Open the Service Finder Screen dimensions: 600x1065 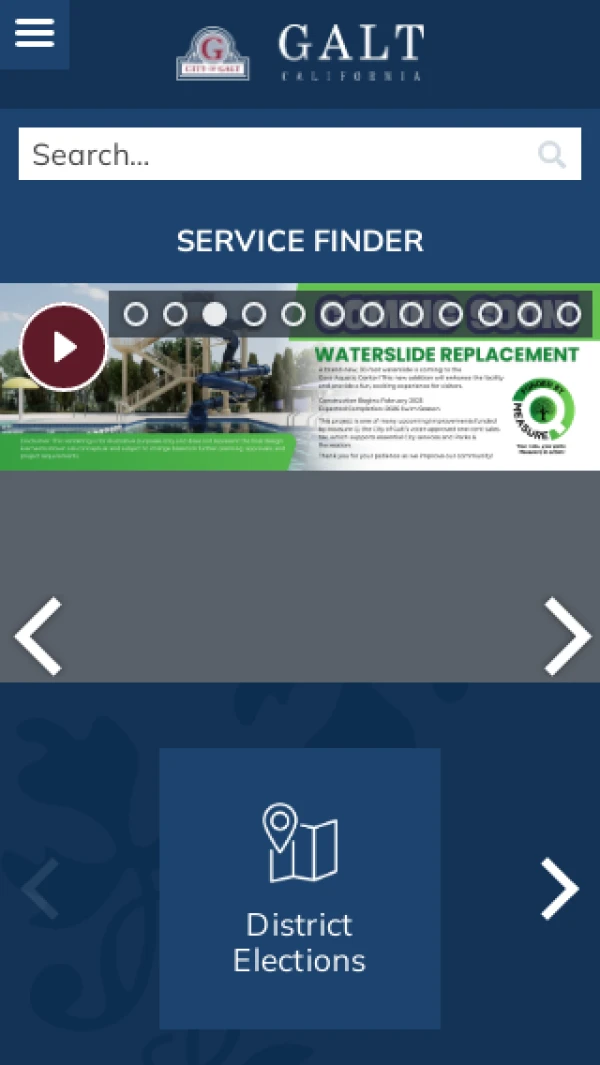click(x=300, y=241)
